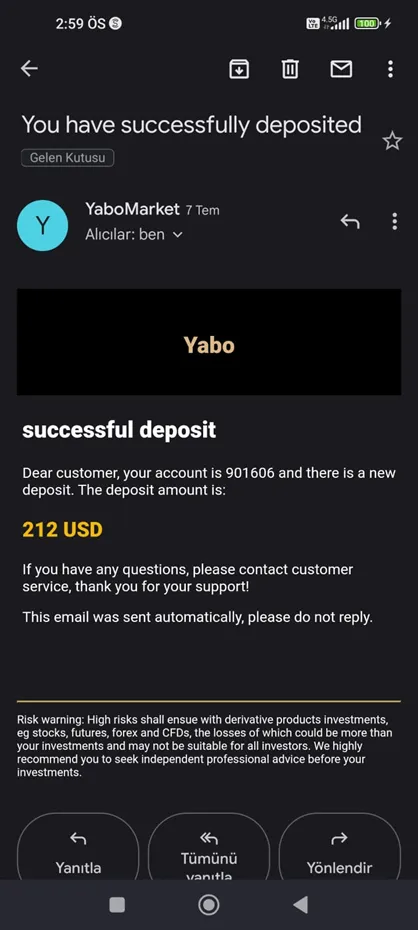Expand the Alıcılar: ben recipient details

coord(134,235)
